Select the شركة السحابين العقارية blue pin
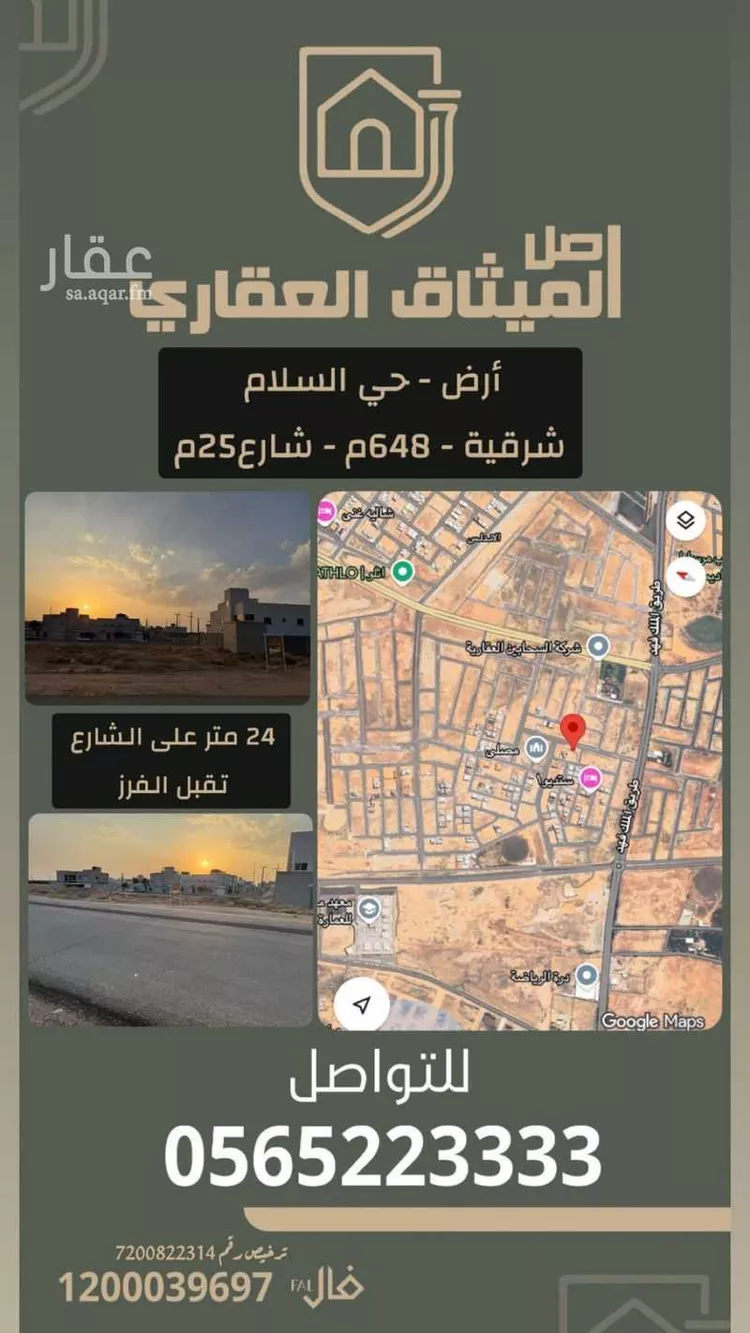 (x=598, y=645)
